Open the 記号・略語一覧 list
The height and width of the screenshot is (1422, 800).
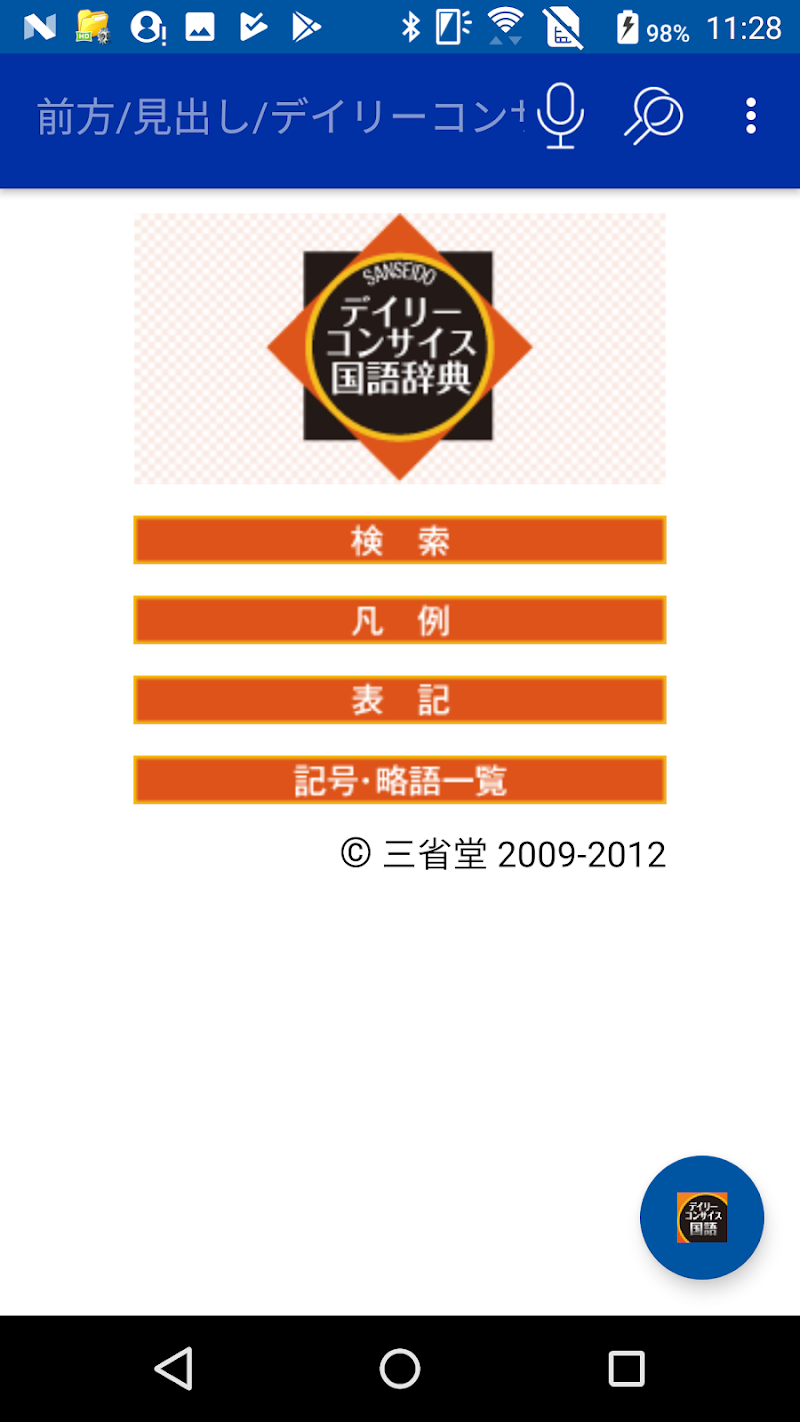coord(400,780)
